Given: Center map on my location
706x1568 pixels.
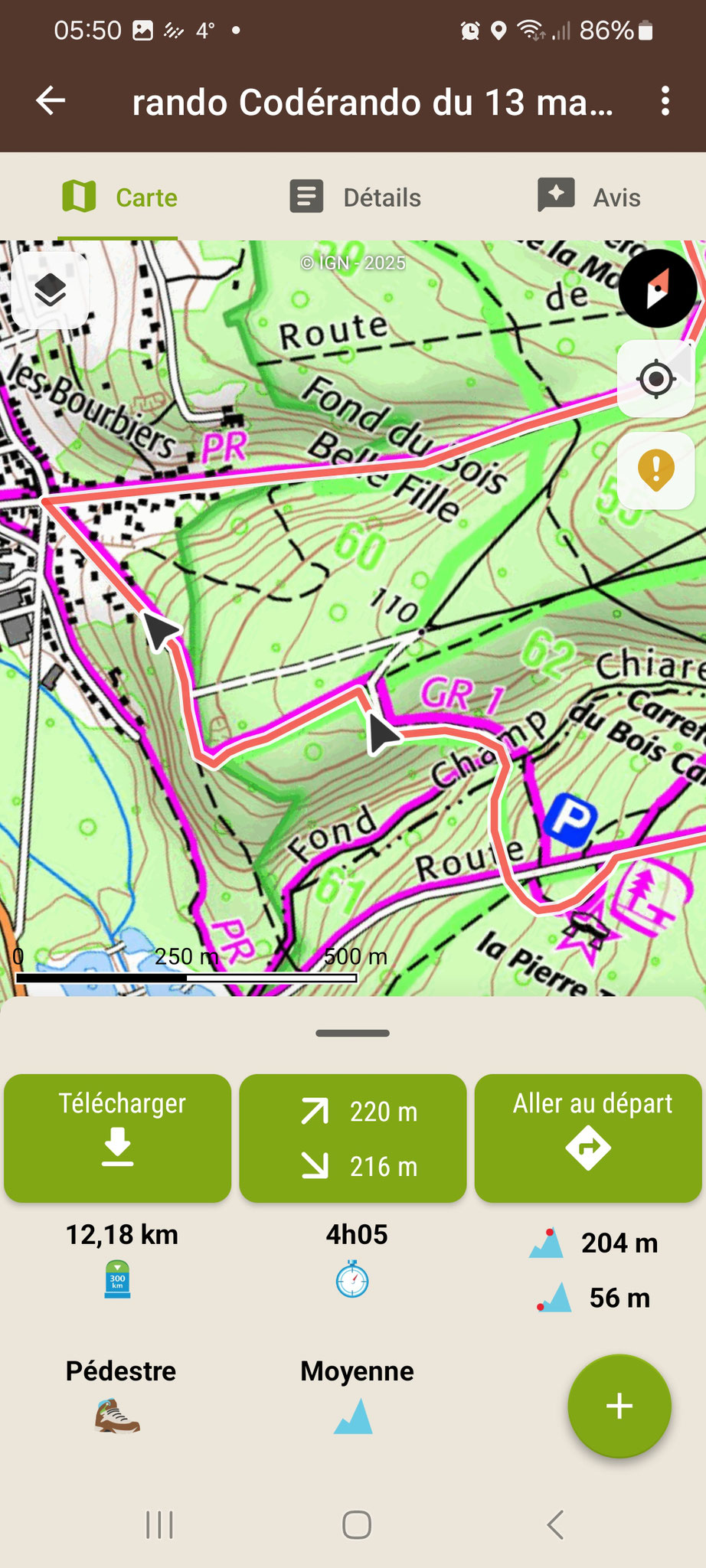Looking at the screenshot, I should [x=656, y=379].
